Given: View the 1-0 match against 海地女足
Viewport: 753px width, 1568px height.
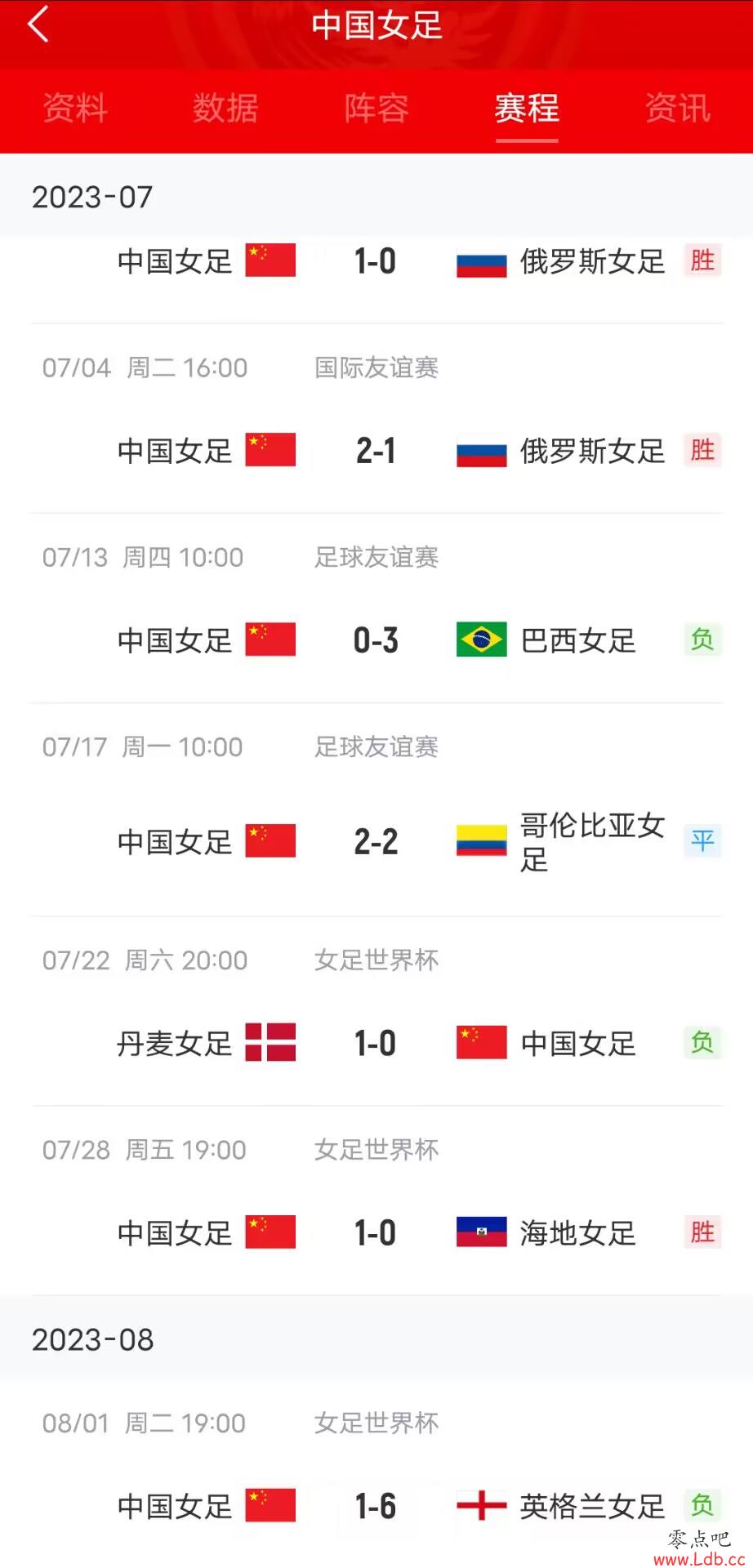Looking at the screenshot, I should click(x=376, y=1233).
